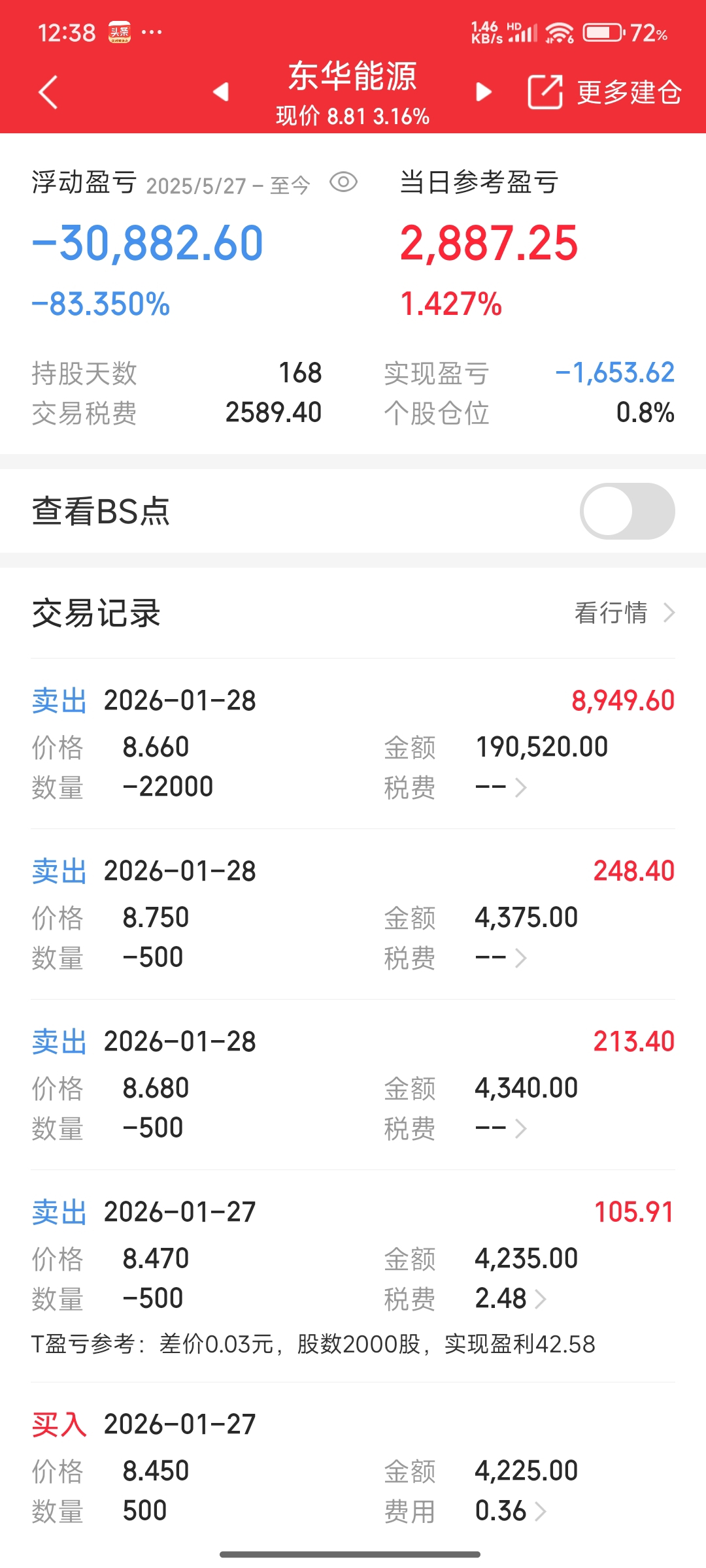
Task: Switch to the previous stock with left triangle
Action: 222,91
